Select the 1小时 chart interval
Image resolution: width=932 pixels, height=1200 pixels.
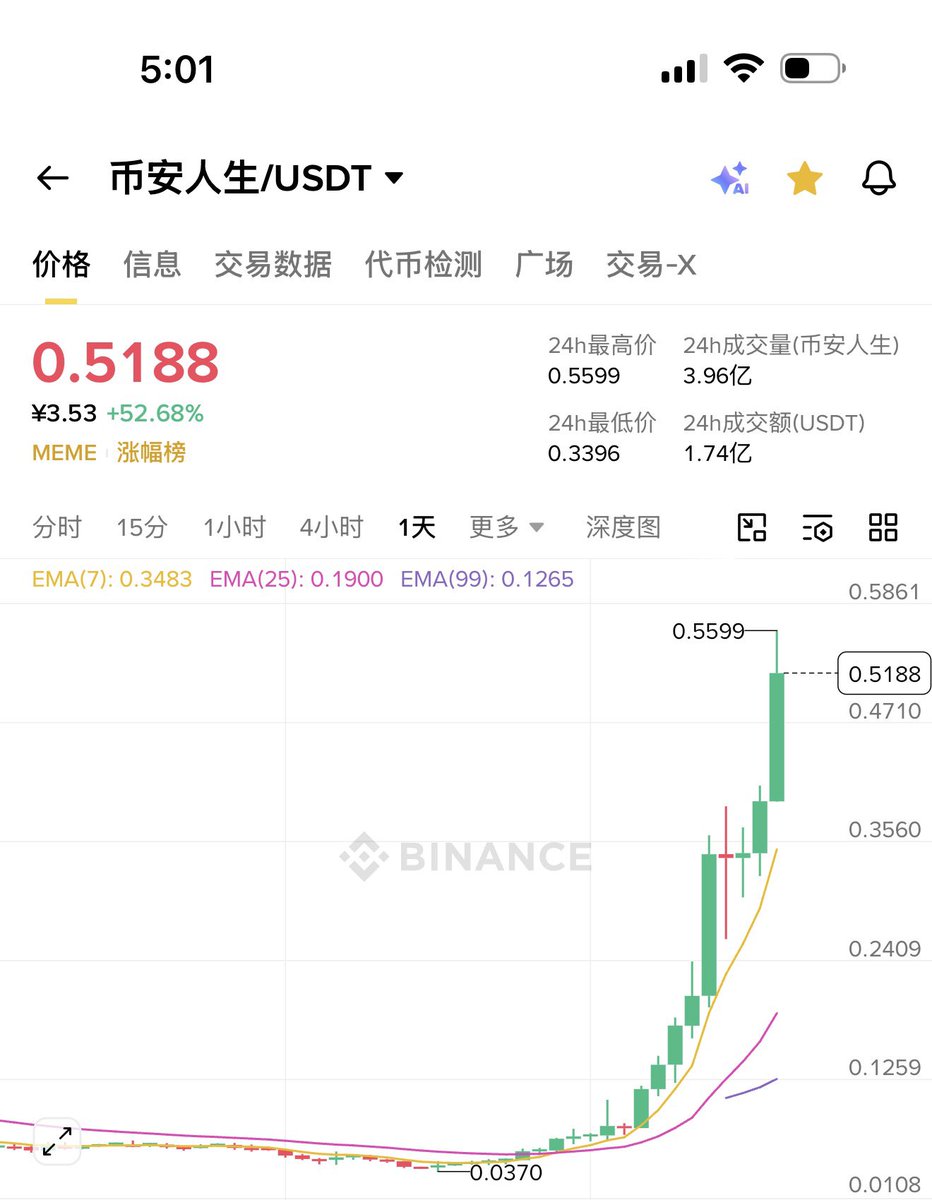click(235, 527)
